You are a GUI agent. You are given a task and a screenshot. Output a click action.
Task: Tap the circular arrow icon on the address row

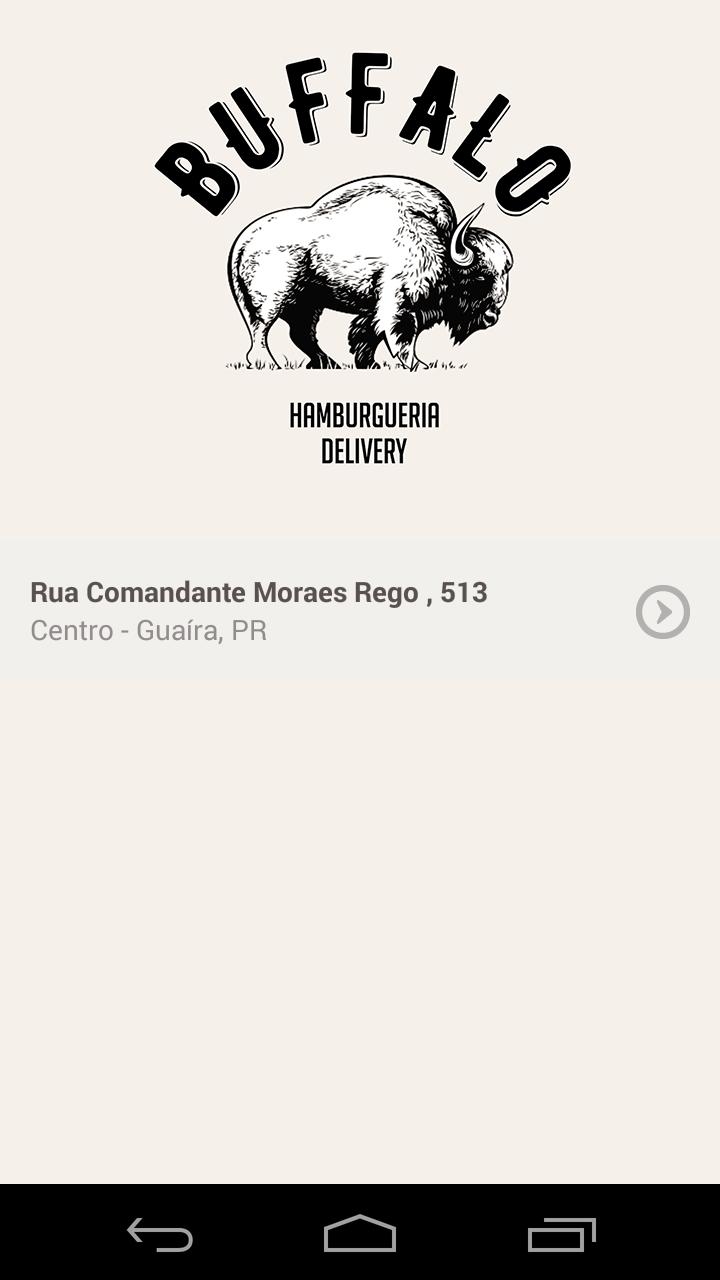coord(661,612)
